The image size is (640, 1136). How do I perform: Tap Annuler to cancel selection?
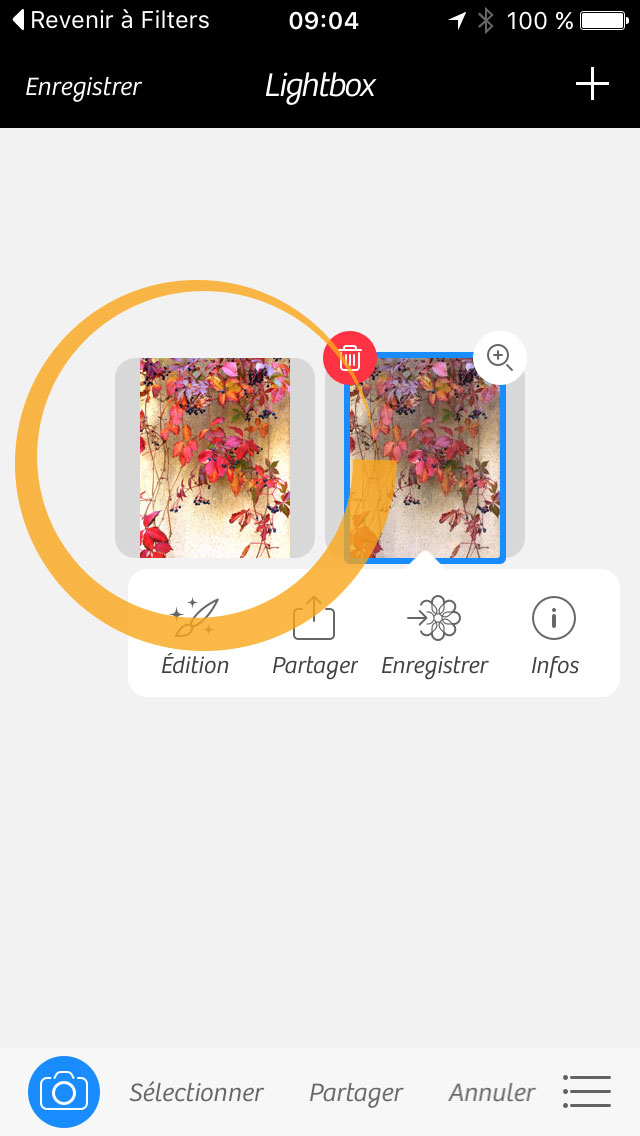click(x=492, y=1092)
